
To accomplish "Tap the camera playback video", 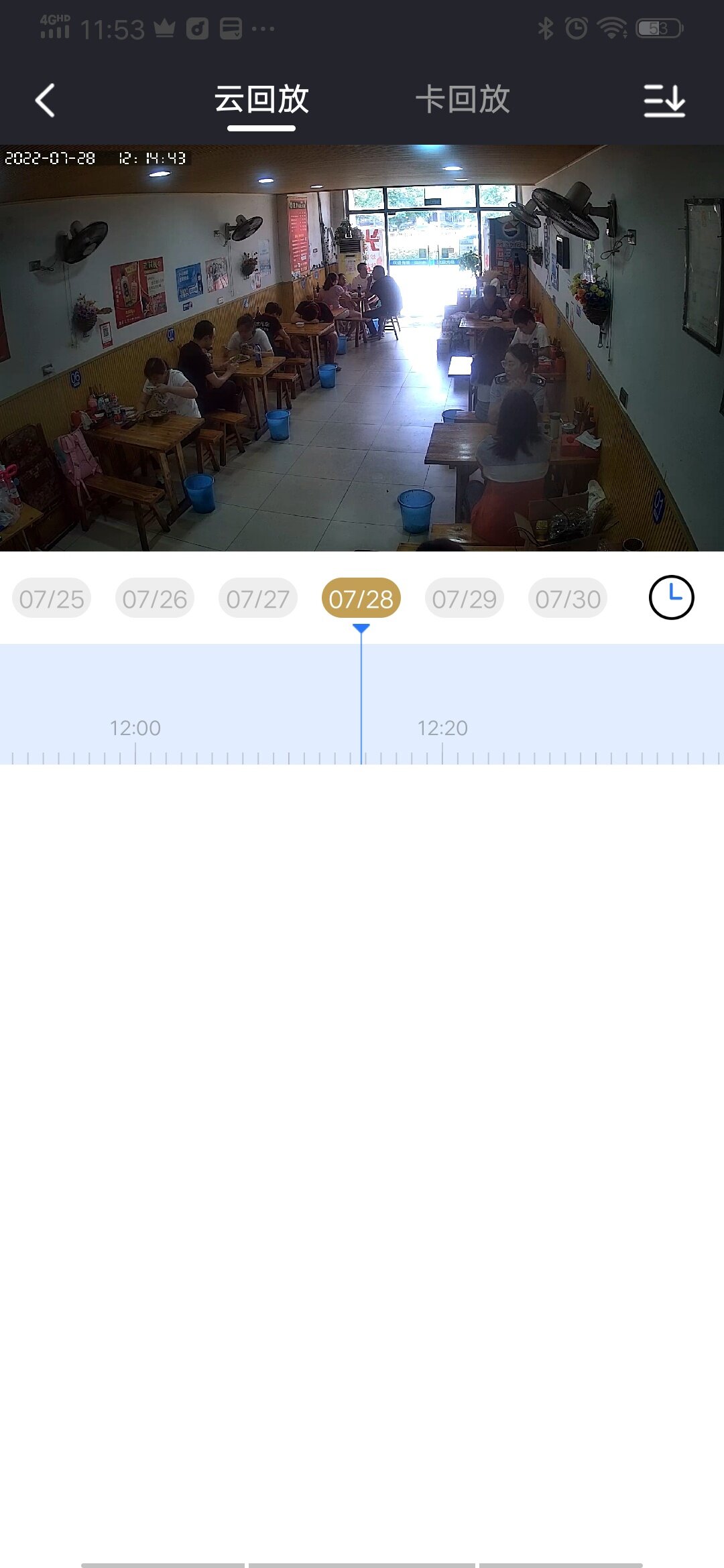I will pyautogui.click(x=362, y=348).
